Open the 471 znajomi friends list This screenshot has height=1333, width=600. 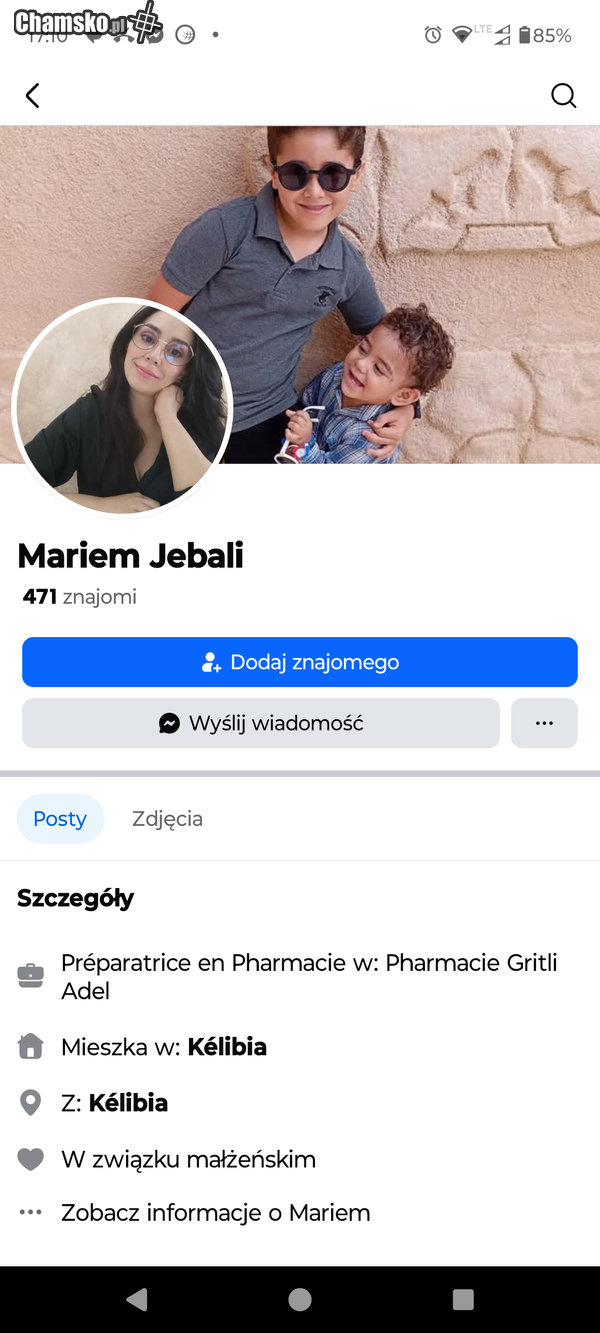pyautogui.click(x=80, y=597)
